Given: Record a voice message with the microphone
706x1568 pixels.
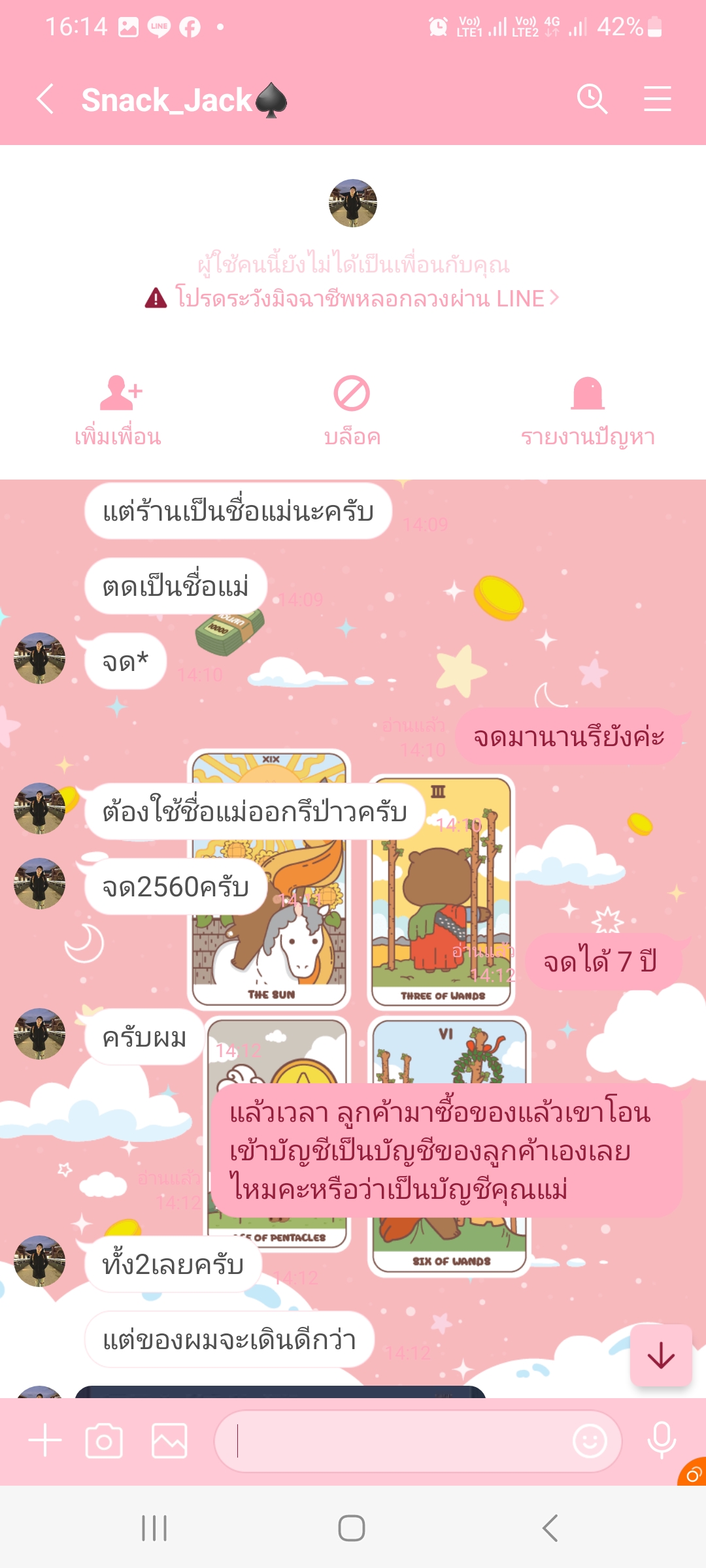Looking at the screenshot, I should click(661, 1439).
